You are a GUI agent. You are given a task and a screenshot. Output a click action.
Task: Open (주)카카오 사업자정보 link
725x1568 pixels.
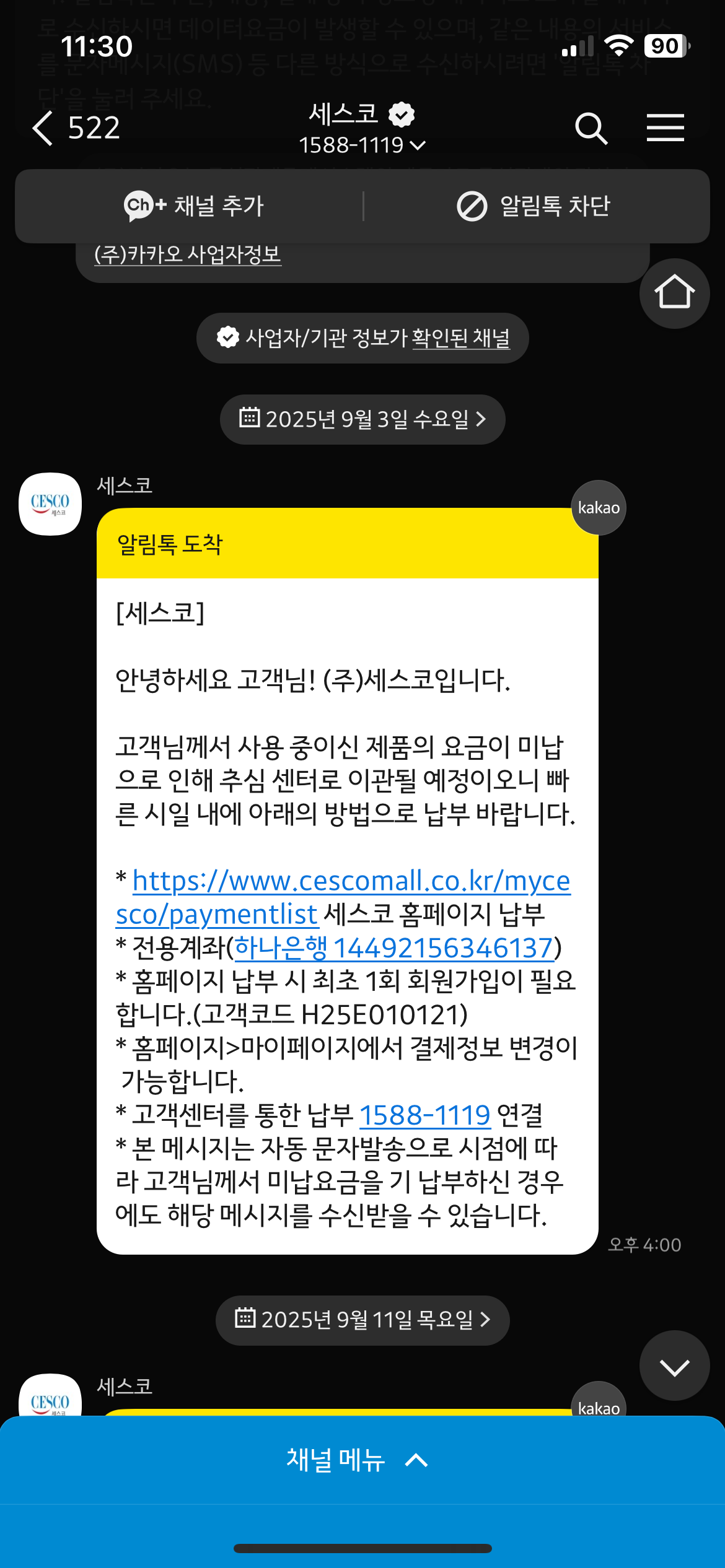pyautogui.click(x=188, y=255)
